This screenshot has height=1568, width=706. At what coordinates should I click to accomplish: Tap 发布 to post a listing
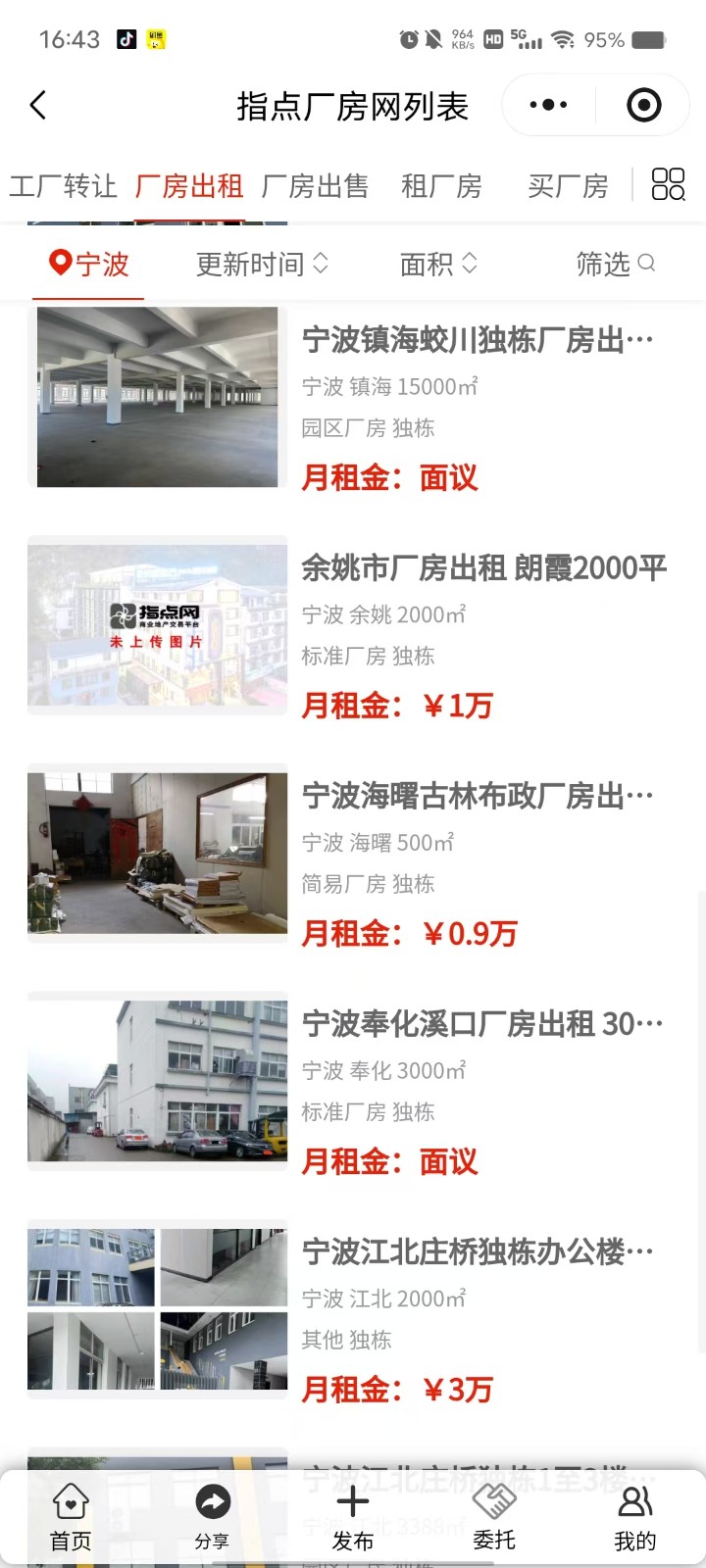point(353,1517)
